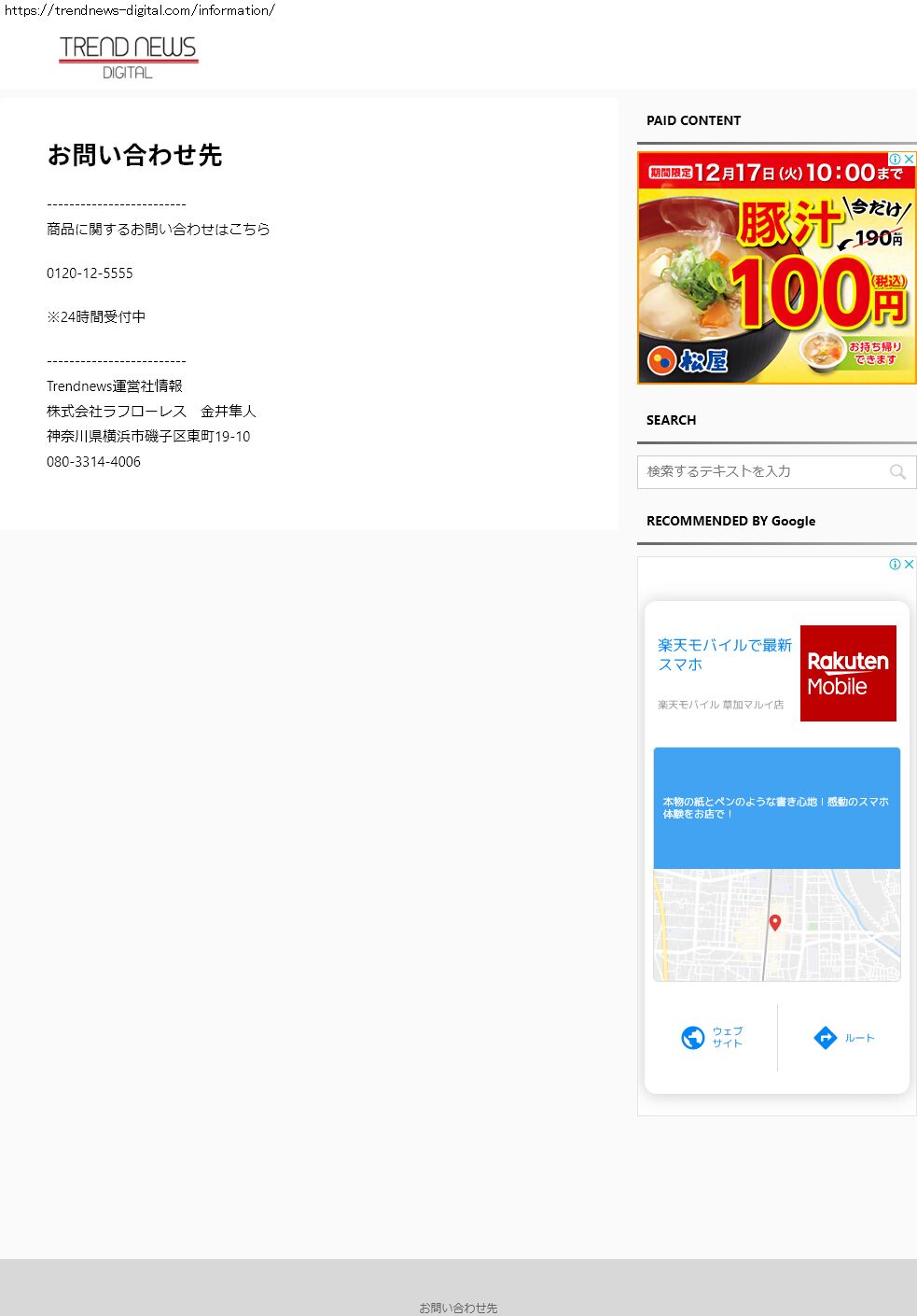Viewport: 917px width, 1316px height.
Task: Open the map in Rakuten ad
Action: [776, 924]
